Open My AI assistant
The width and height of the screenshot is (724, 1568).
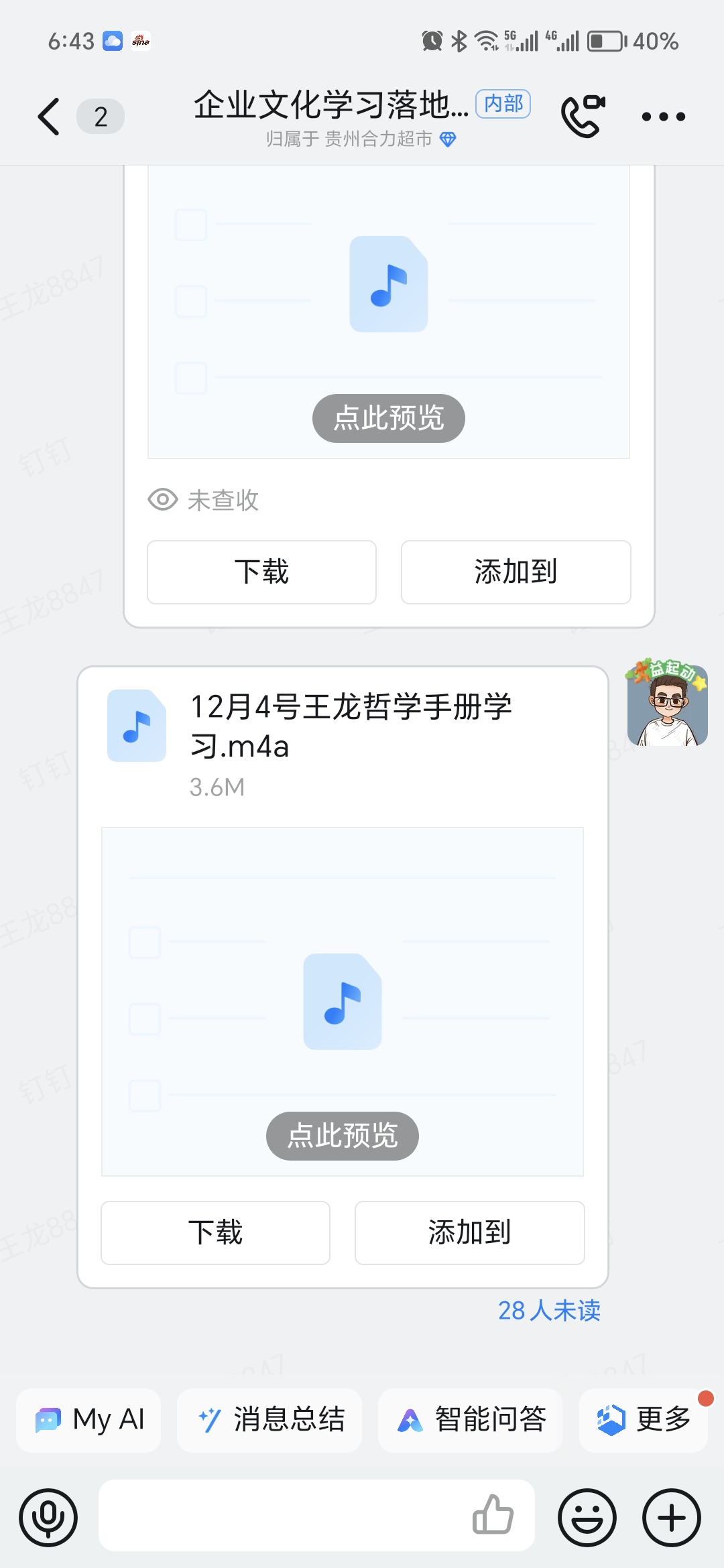89,1419
